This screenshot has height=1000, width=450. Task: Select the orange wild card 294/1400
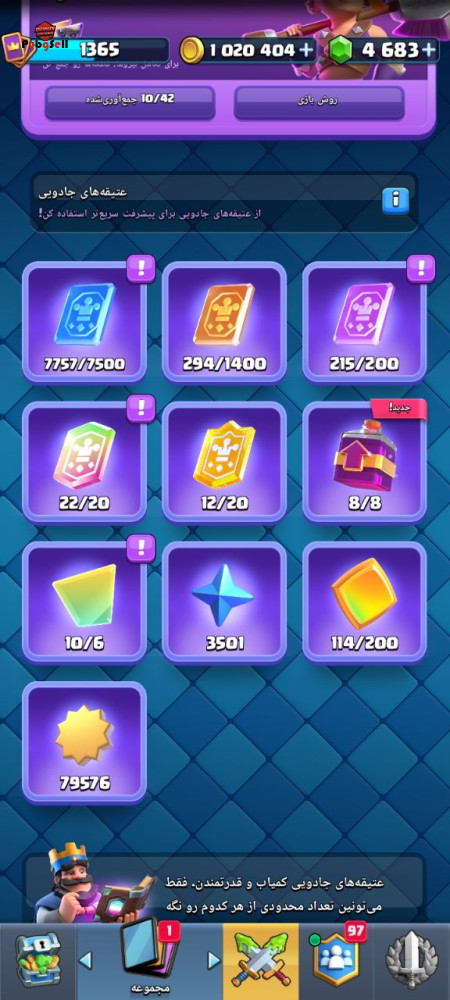(x=224, y=322)
